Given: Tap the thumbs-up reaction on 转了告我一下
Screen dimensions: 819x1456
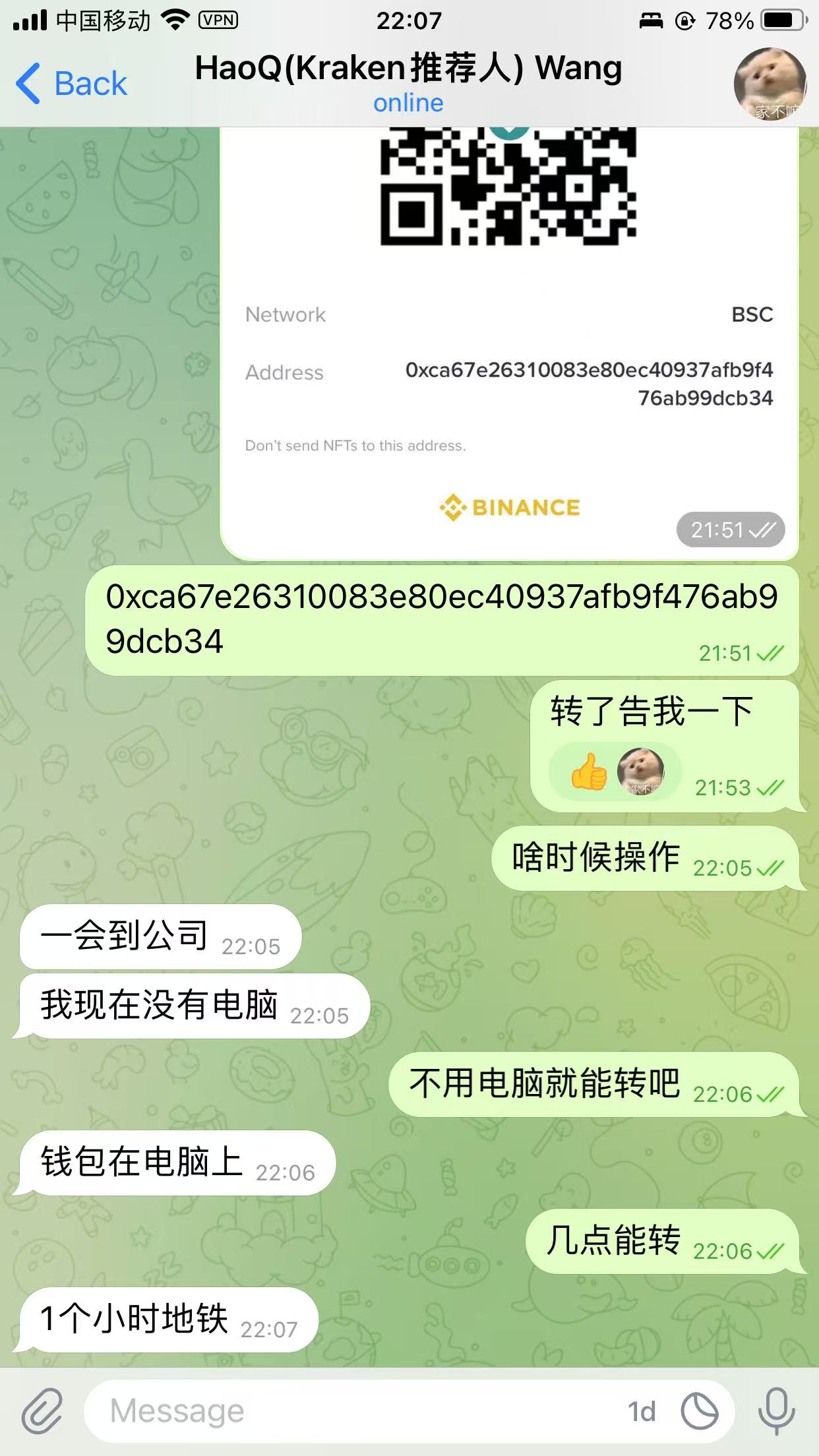Looking at the screenshot, I should (x=589, y=772).
